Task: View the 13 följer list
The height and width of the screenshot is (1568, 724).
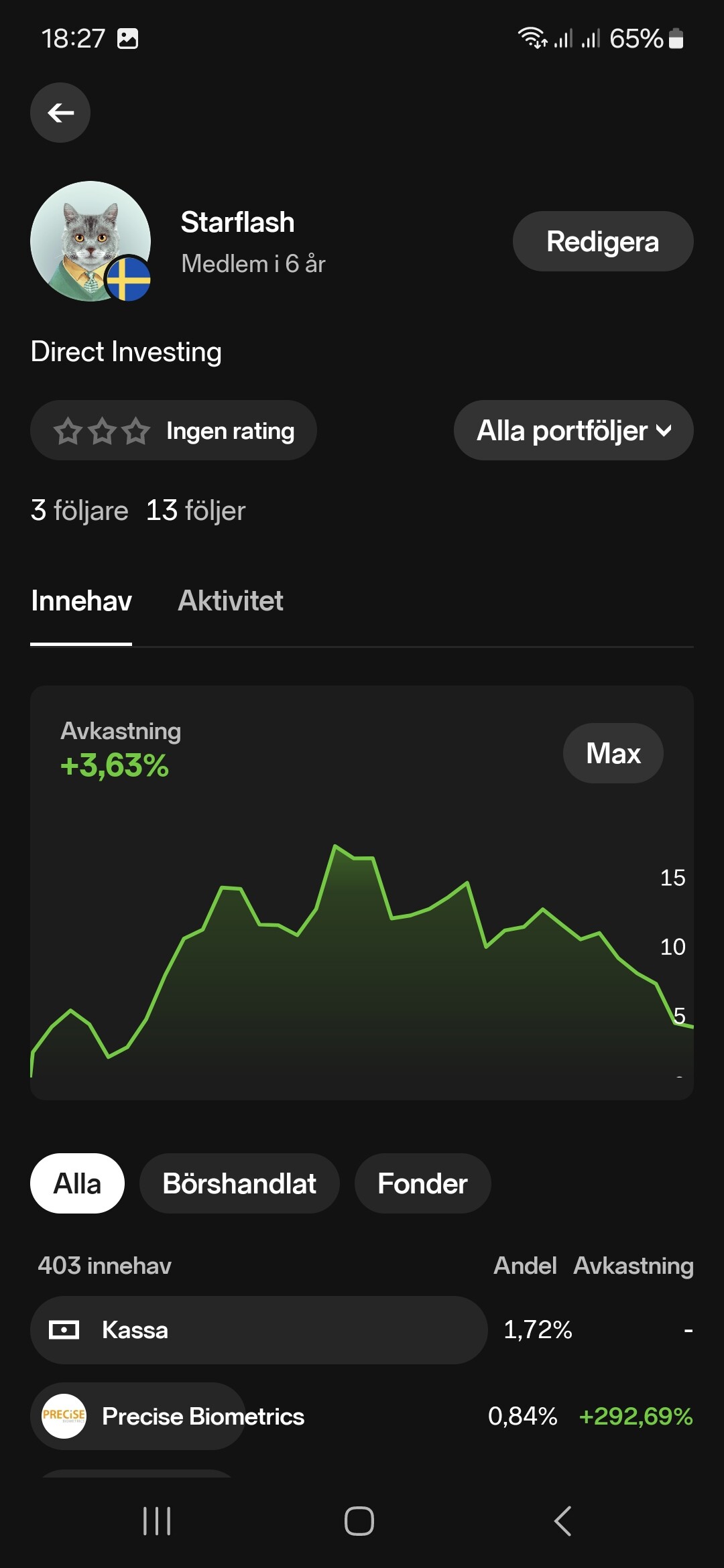Action: (196, 511)
